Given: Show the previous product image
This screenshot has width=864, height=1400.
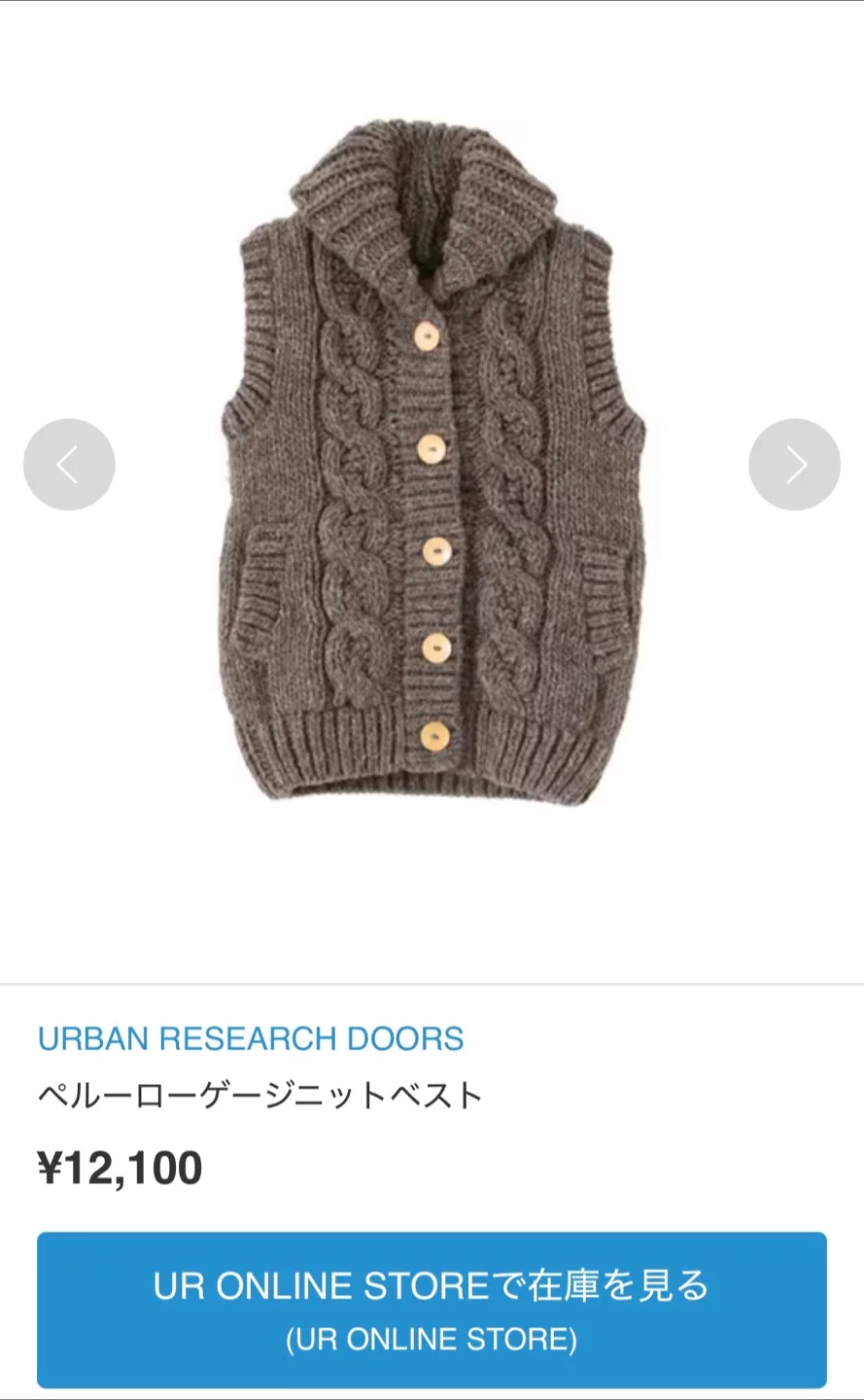Looking at the screenshot, I should 68,465.
